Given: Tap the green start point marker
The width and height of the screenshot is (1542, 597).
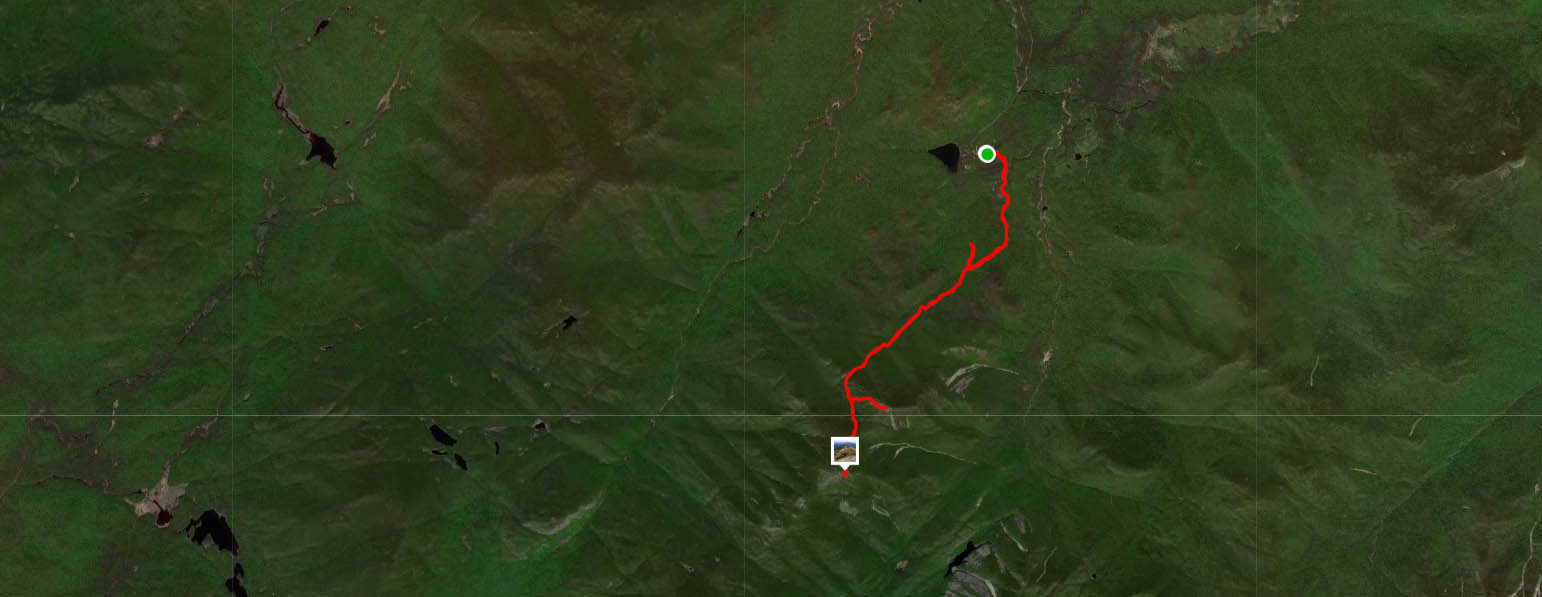Looking at the screenshot, I should point(987,154).
